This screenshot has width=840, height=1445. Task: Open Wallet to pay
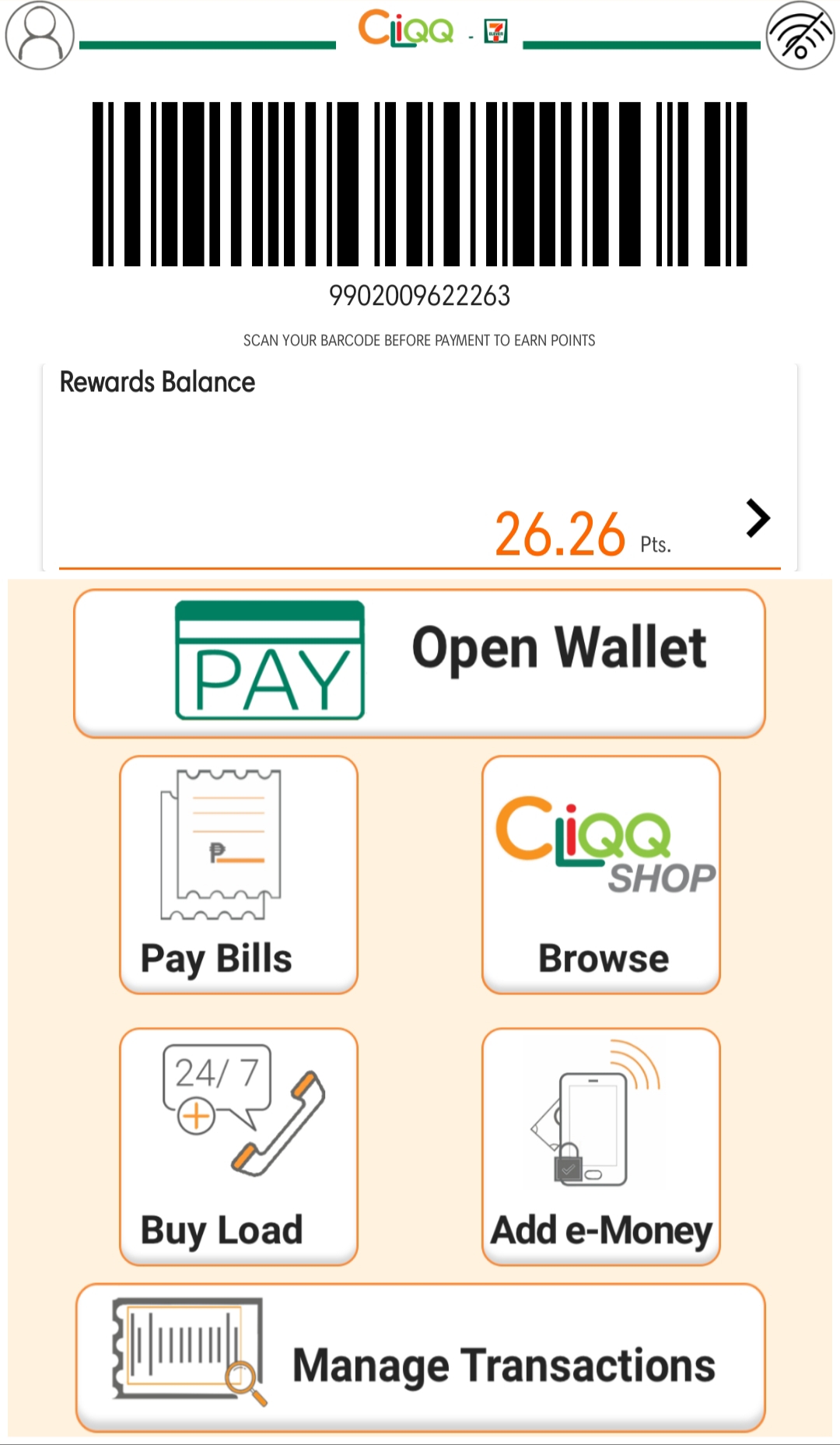click(420, 662)
